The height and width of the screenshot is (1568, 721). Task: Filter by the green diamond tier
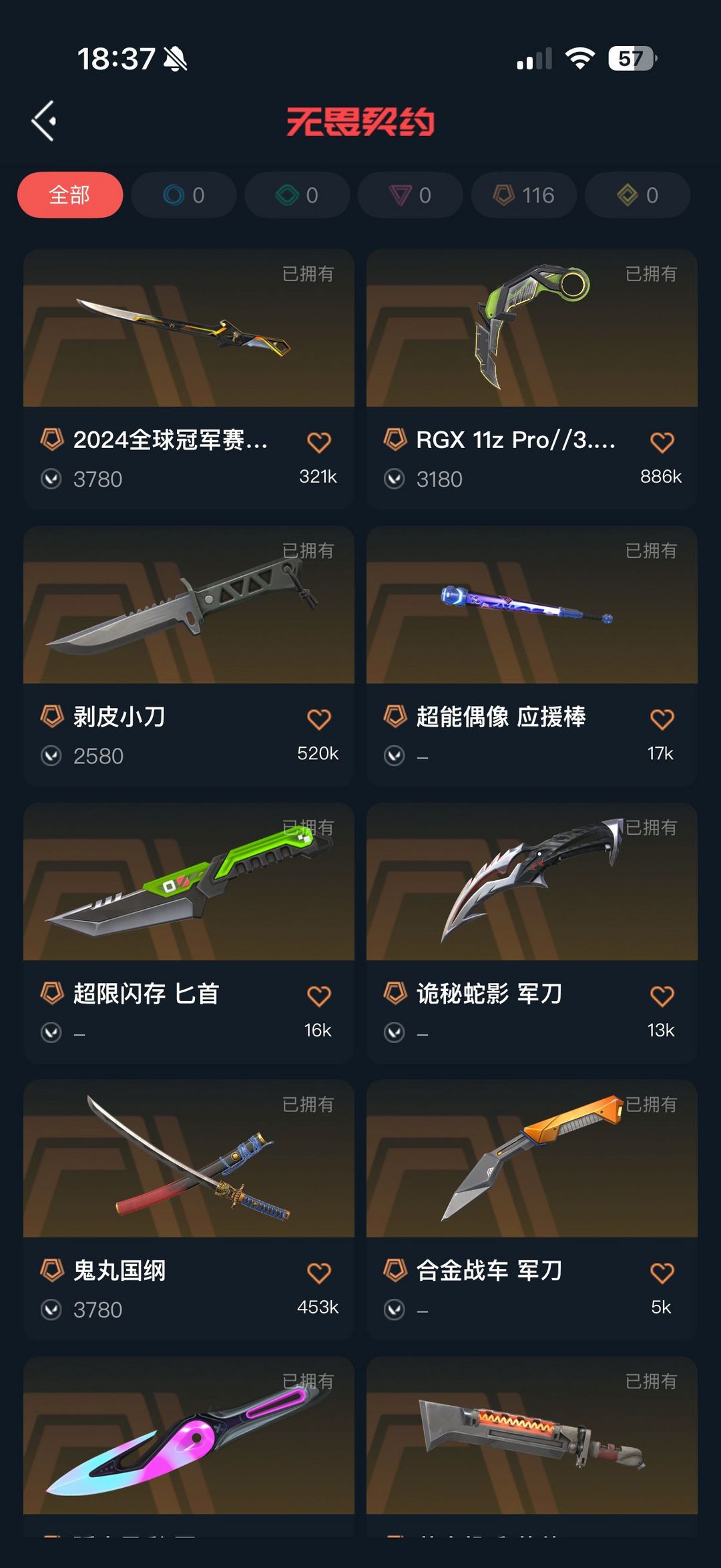(x=297, y=195)
